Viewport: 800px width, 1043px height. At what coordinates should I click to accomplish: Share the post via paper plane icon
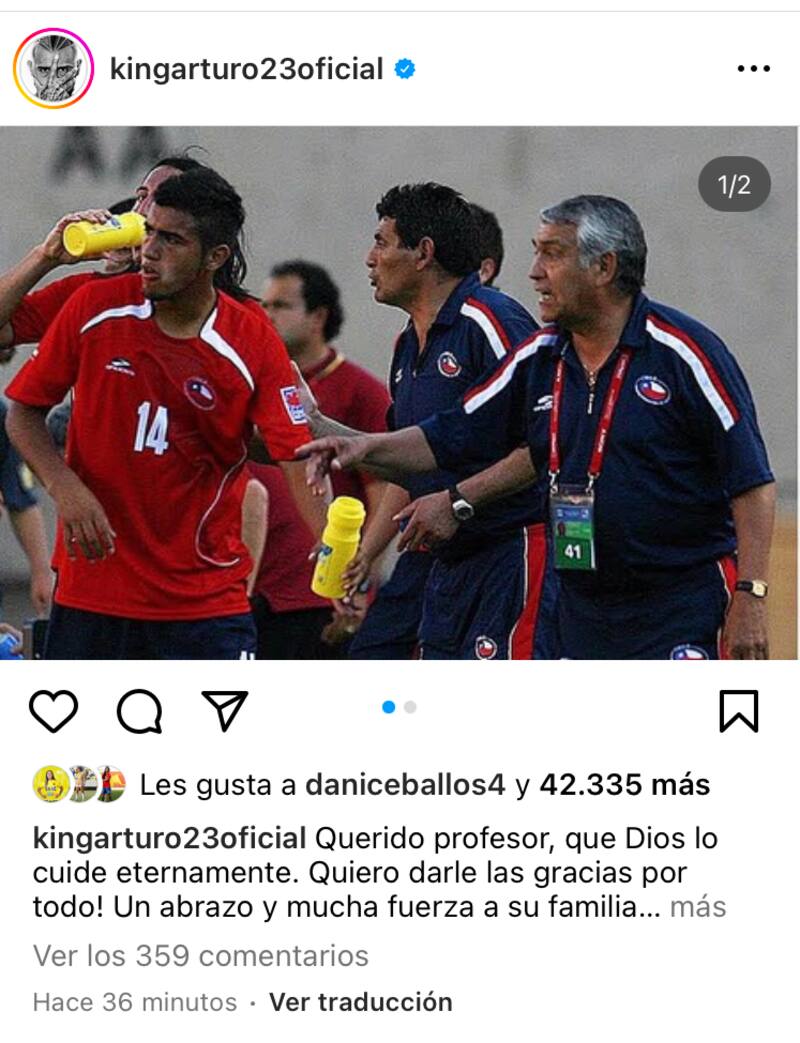pos(224,710)
